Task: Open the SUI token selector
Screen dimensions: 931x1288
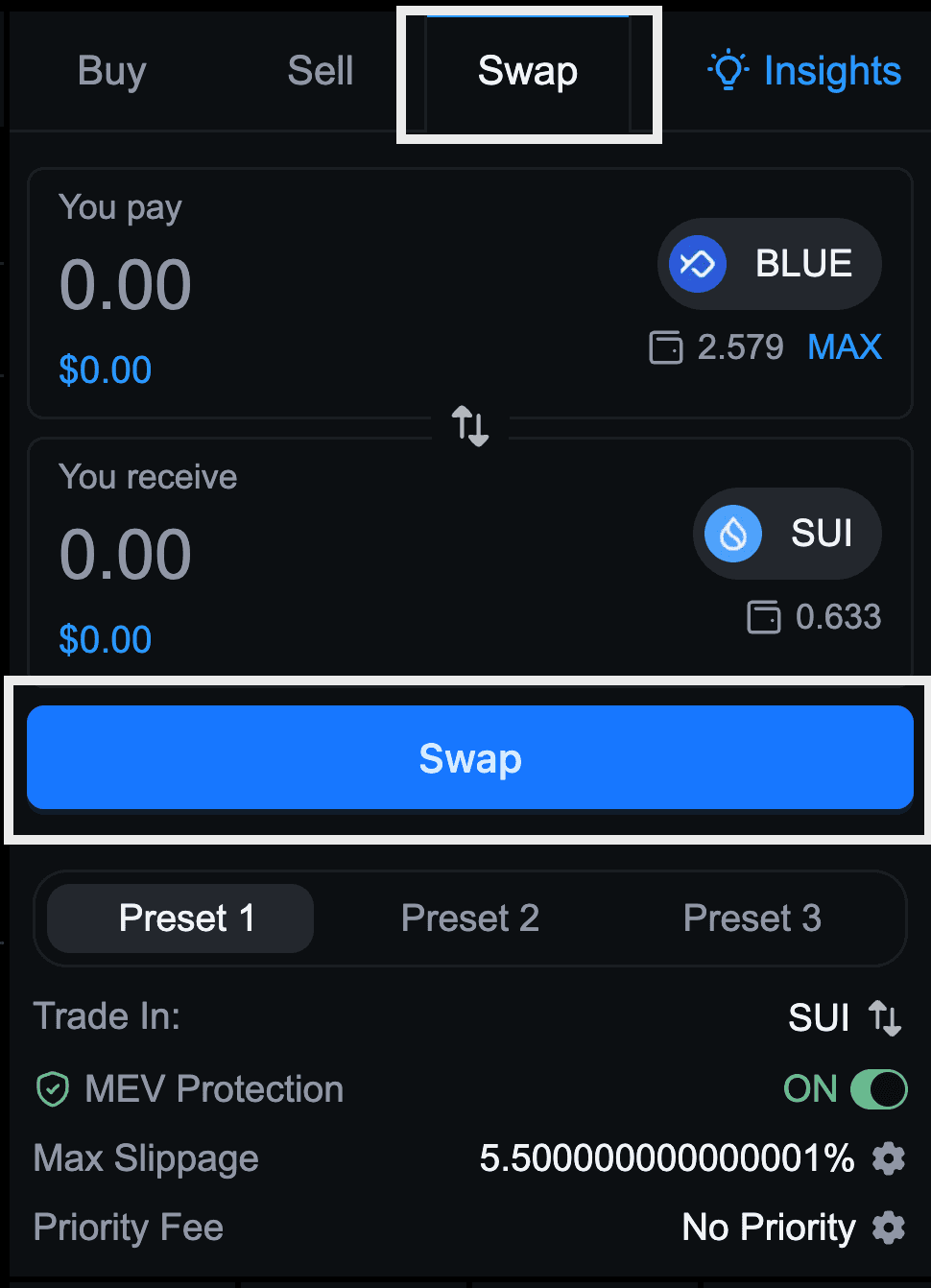Action: [x=787, y=534]
